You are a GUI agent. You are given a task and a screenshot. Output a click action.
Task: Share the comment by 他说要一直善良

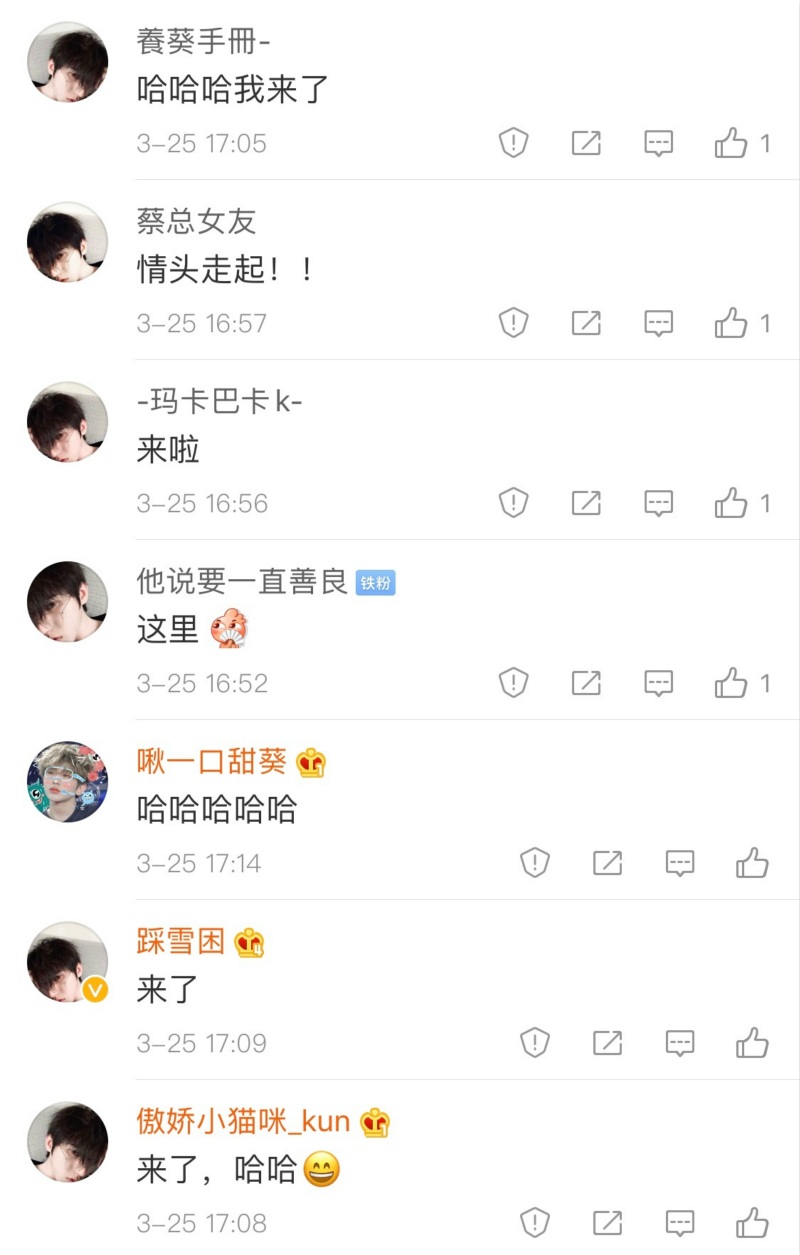[x=586, y=683]
